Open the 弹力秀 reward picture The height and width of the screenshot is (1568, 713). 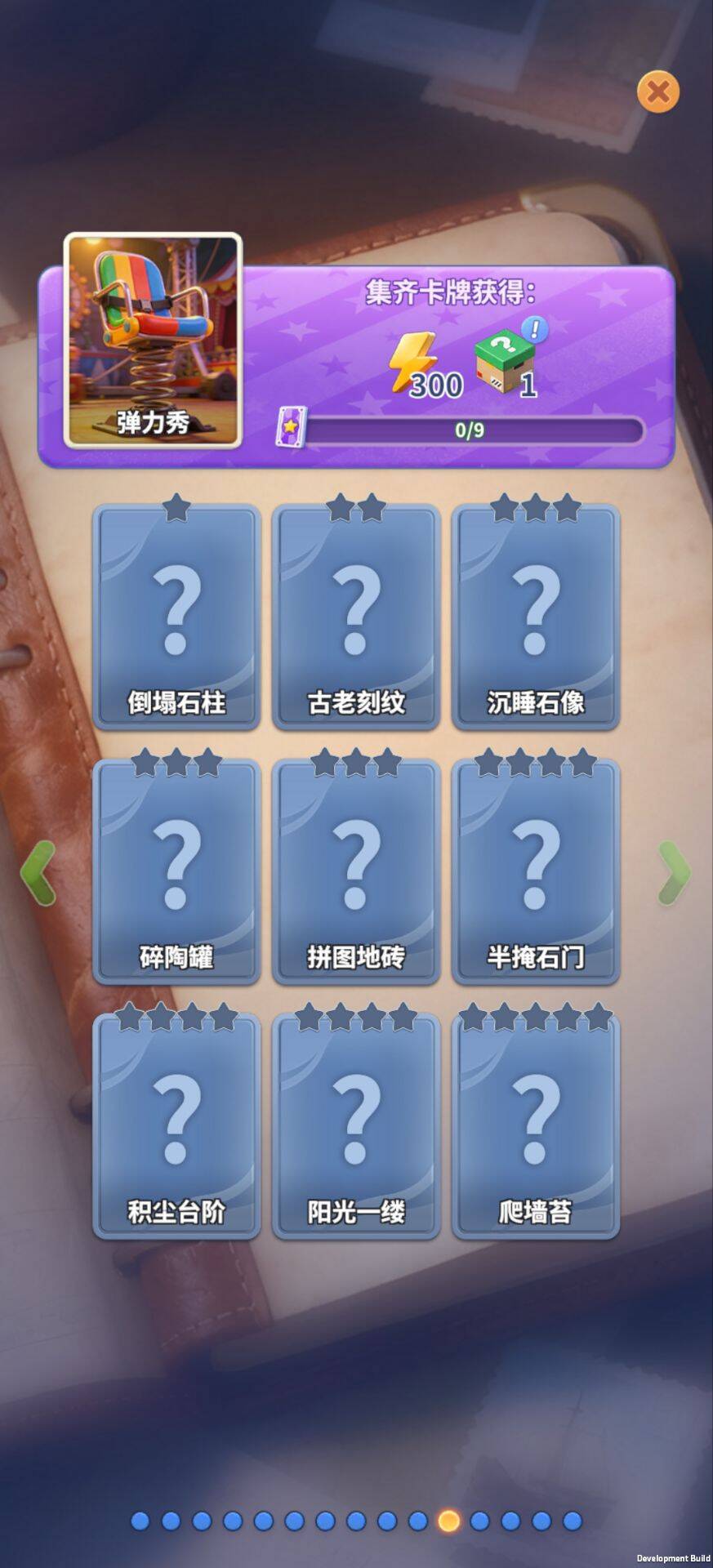click(153, 340)
